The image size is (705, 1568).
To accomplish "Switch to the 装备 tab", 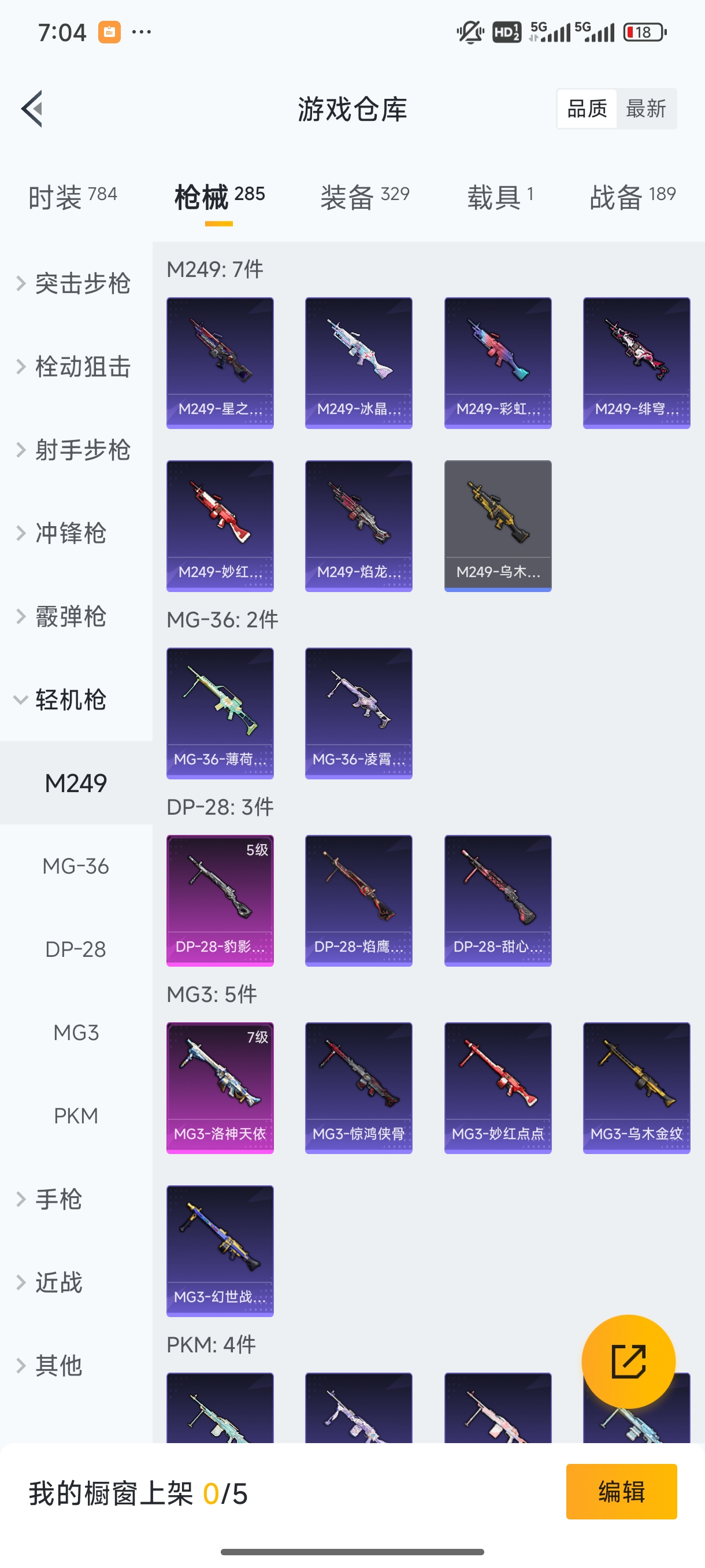I will coord(365,197).
